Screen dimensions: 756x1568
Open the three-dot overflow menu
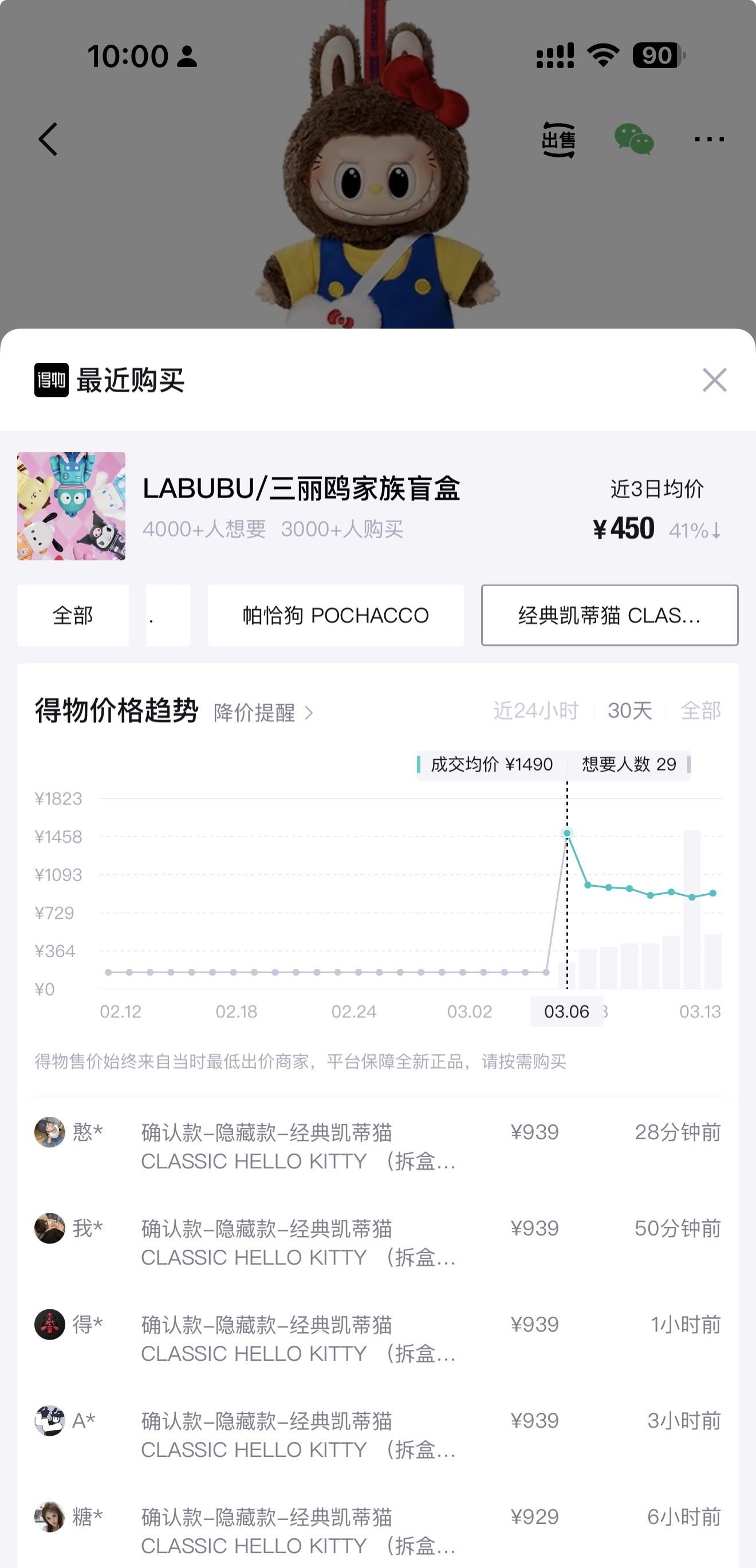pos(709,139)
